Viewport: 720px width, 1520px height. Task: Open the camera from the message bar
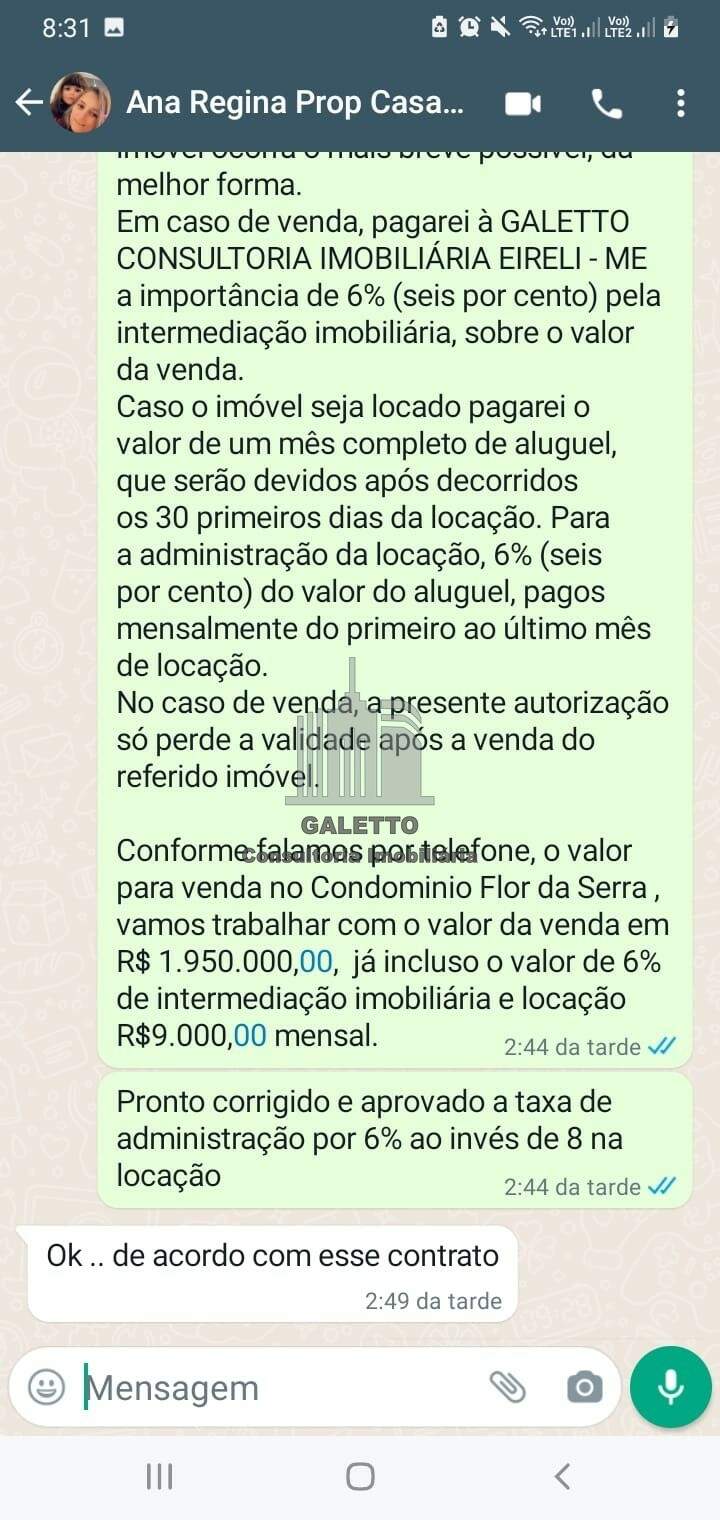click(585, 1387)
